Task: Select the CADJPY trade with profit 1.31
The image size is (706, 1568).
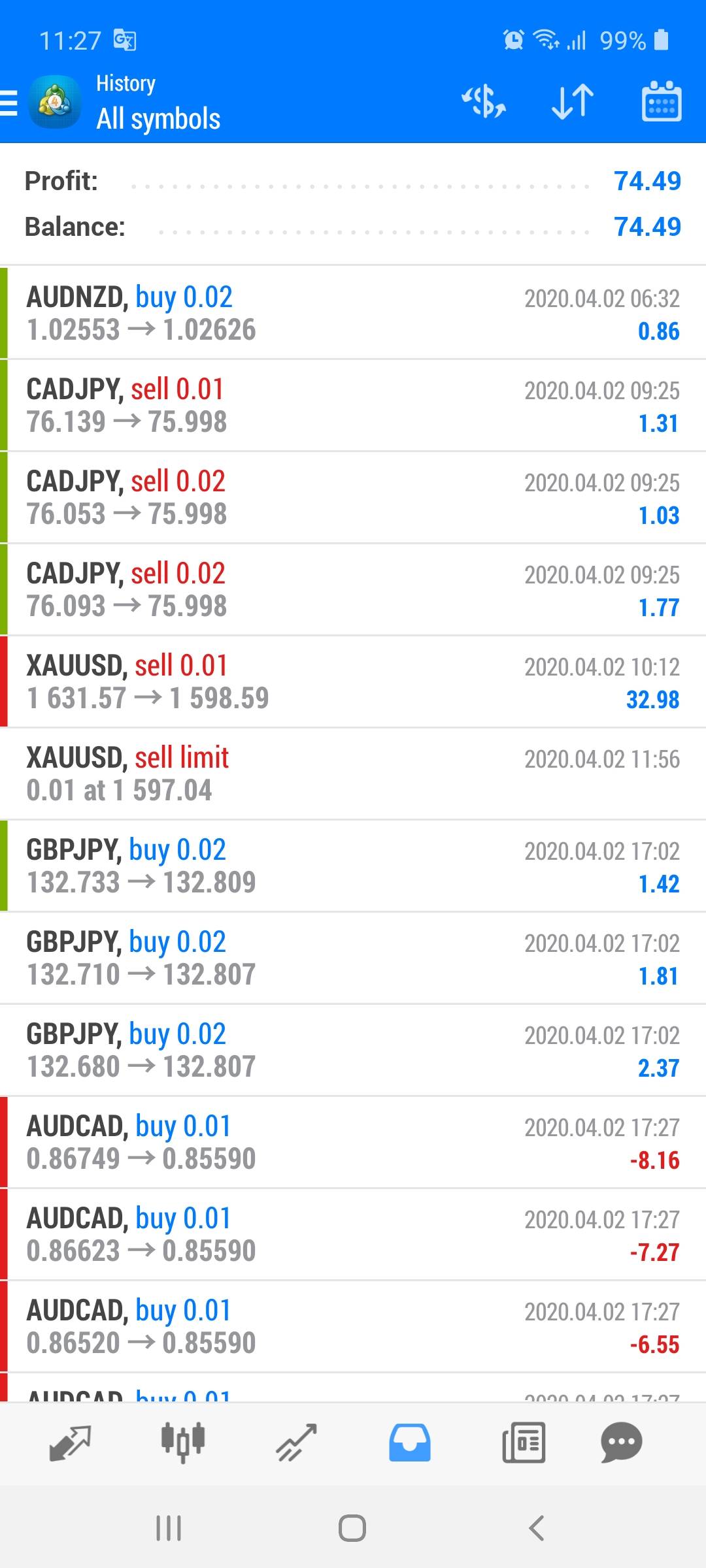Action: click(x=353, y=405)
